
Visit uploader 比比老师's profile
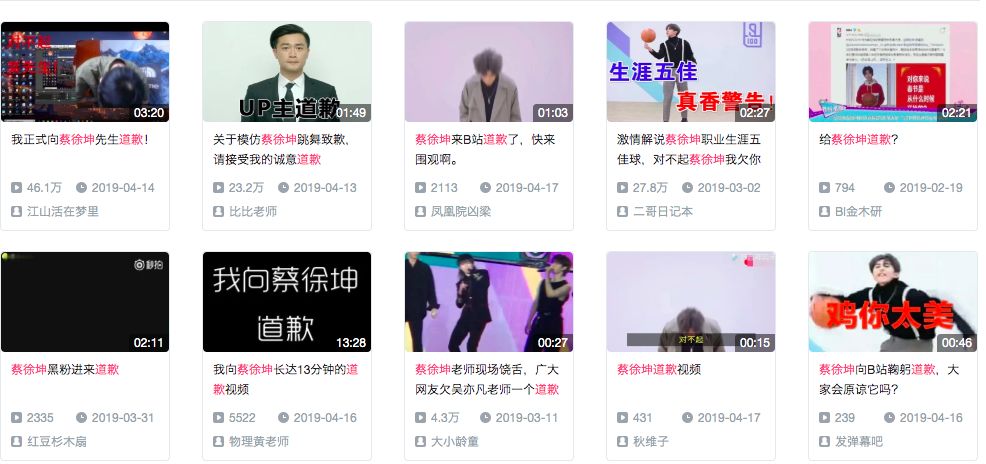pos(252,211)
